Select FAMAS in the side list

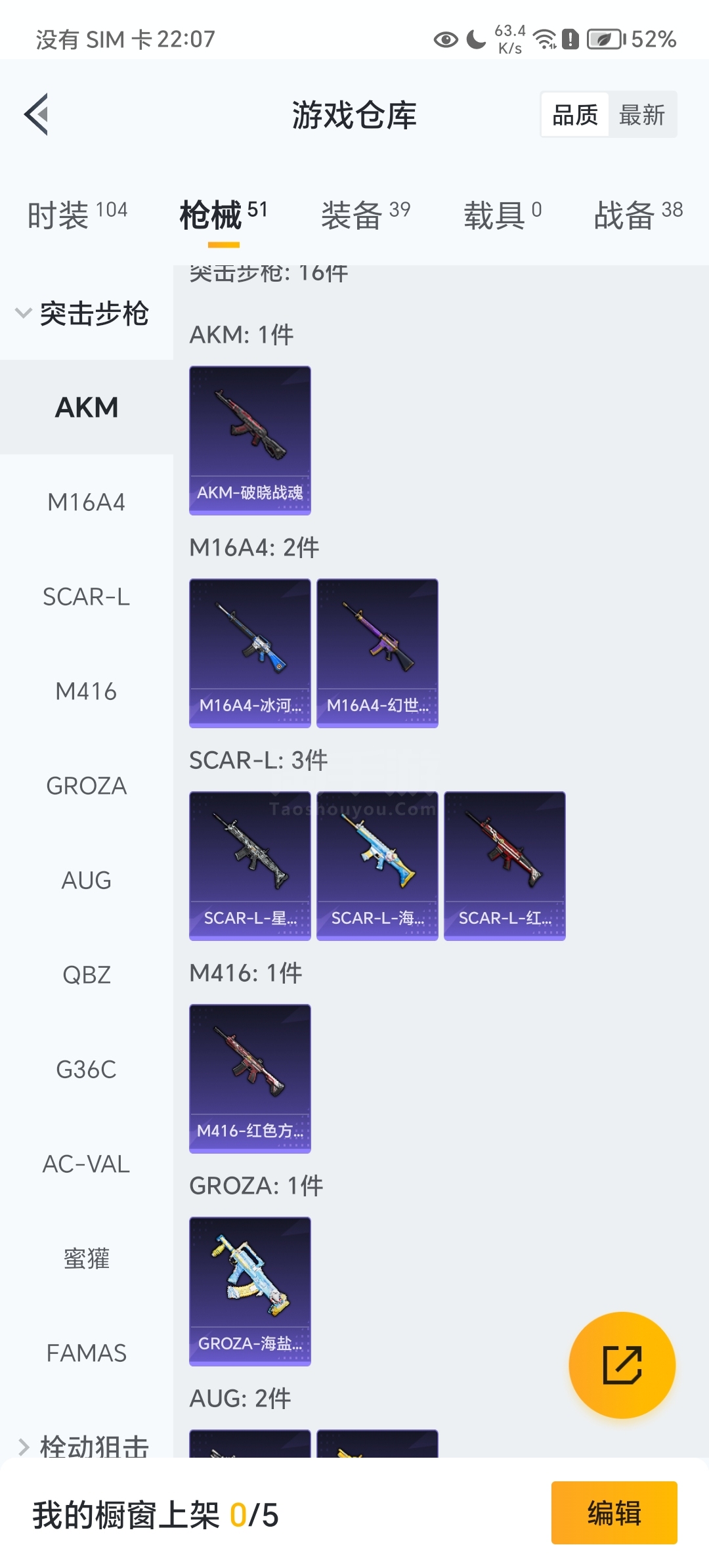(86, 1353)
